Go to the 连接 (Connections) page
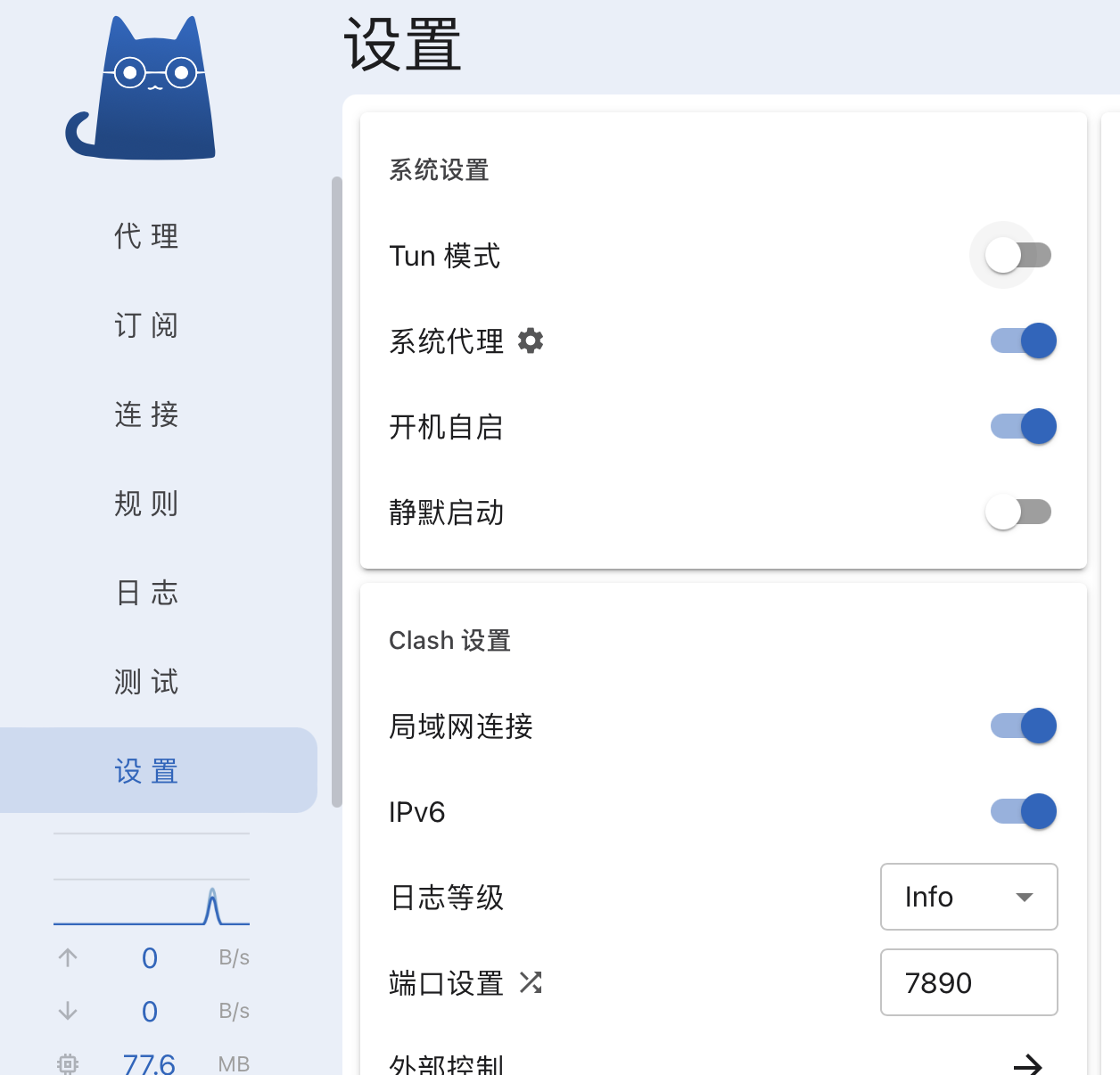The image size is (1120, 1075). pyautogui.click(x=147, y=414)
